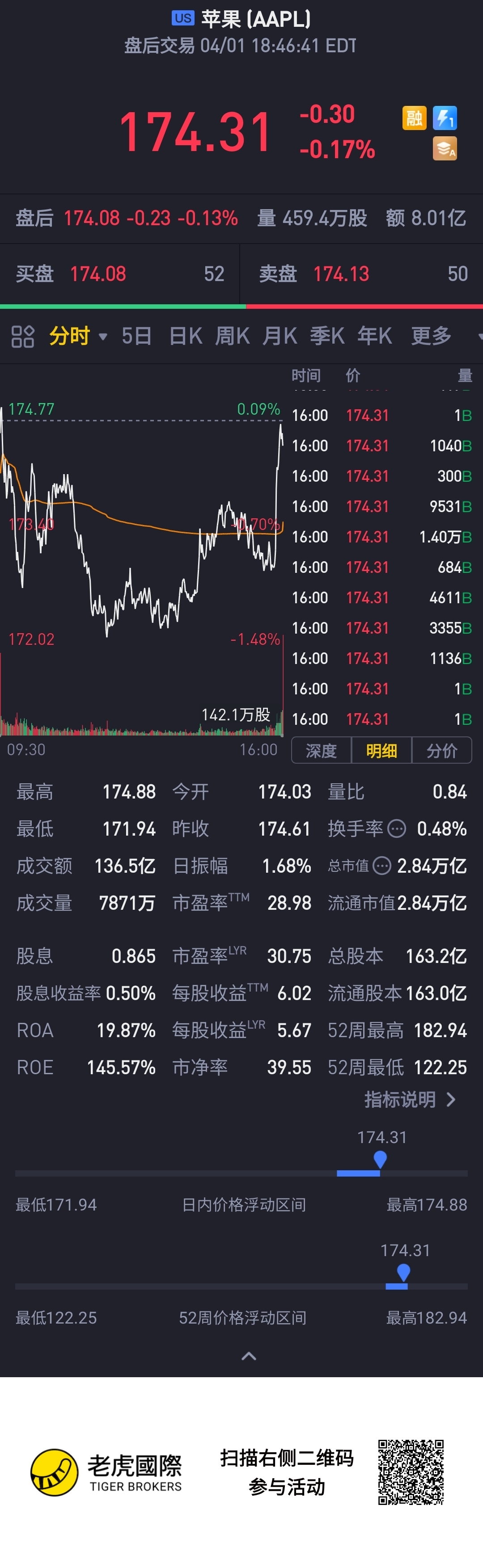Open the info icon next to 总市值
The height and width of the screenshot is (1568, 483).
[381, 866]
